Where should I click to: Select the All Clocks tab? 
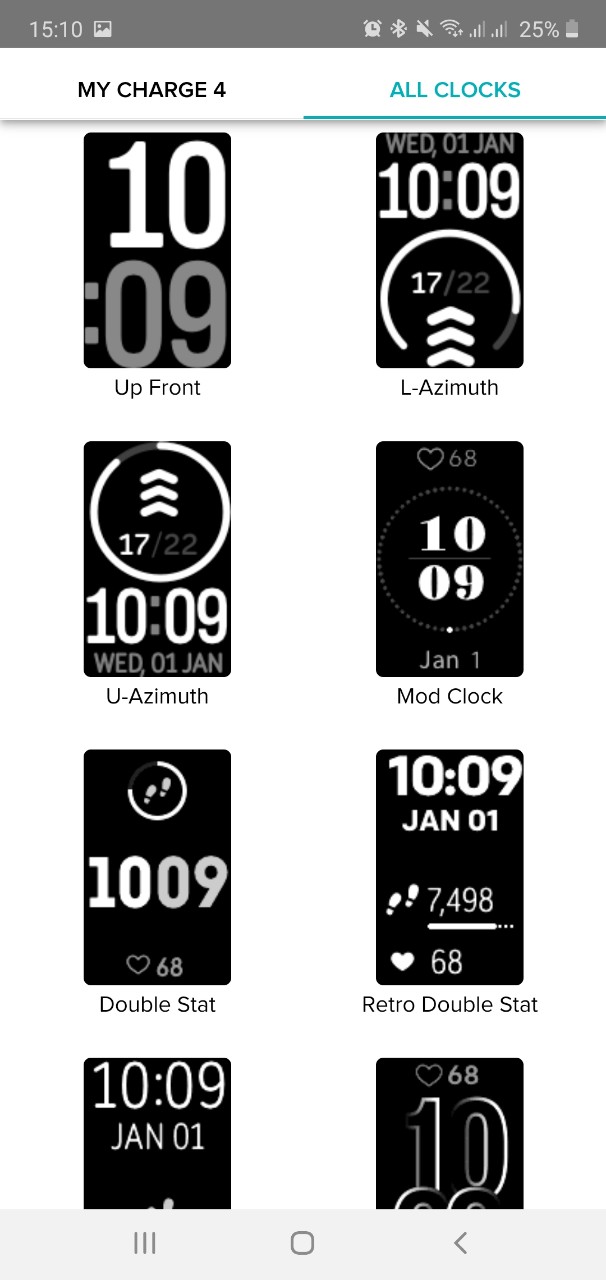[x=455, y=90]
